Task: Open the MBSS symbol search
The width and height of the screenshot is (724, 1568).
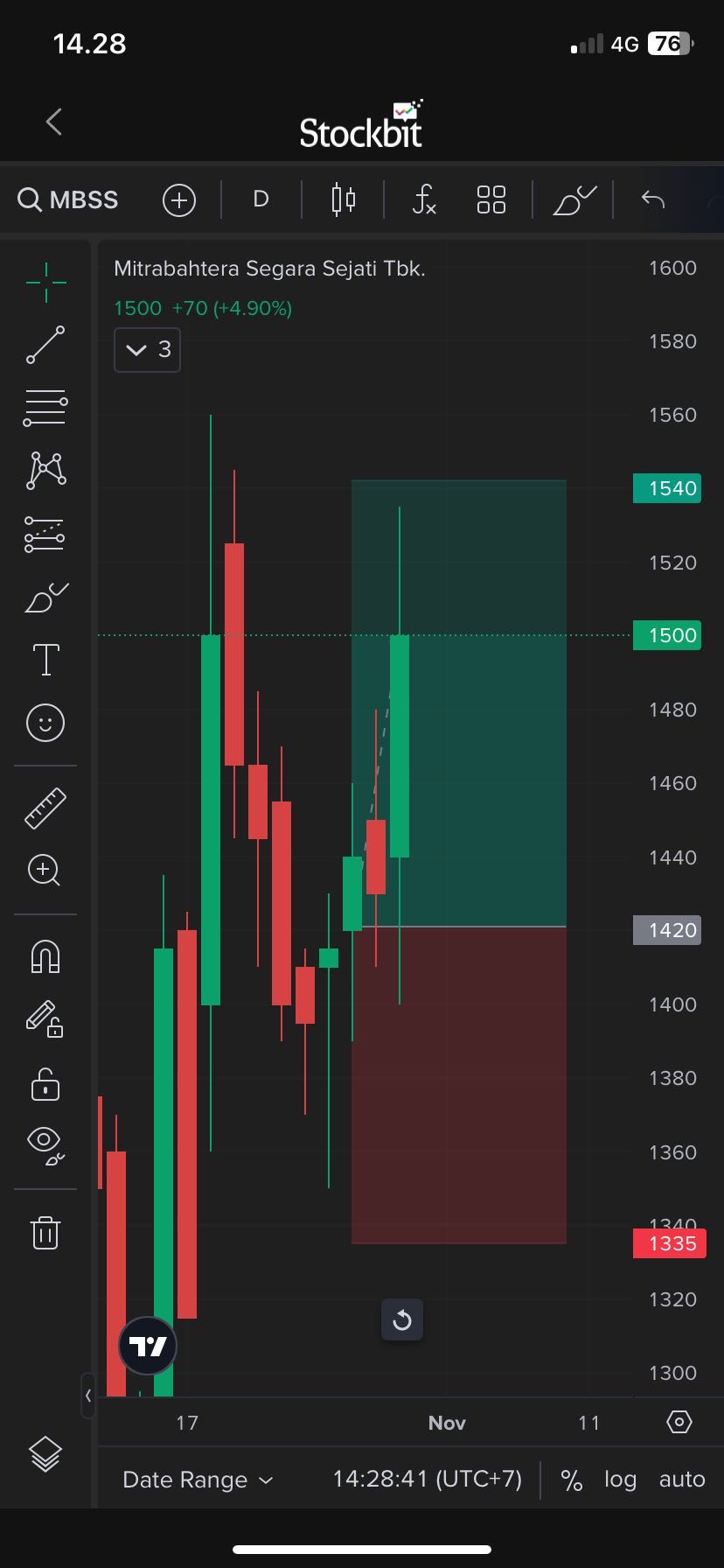Action: tap(68, 199)
